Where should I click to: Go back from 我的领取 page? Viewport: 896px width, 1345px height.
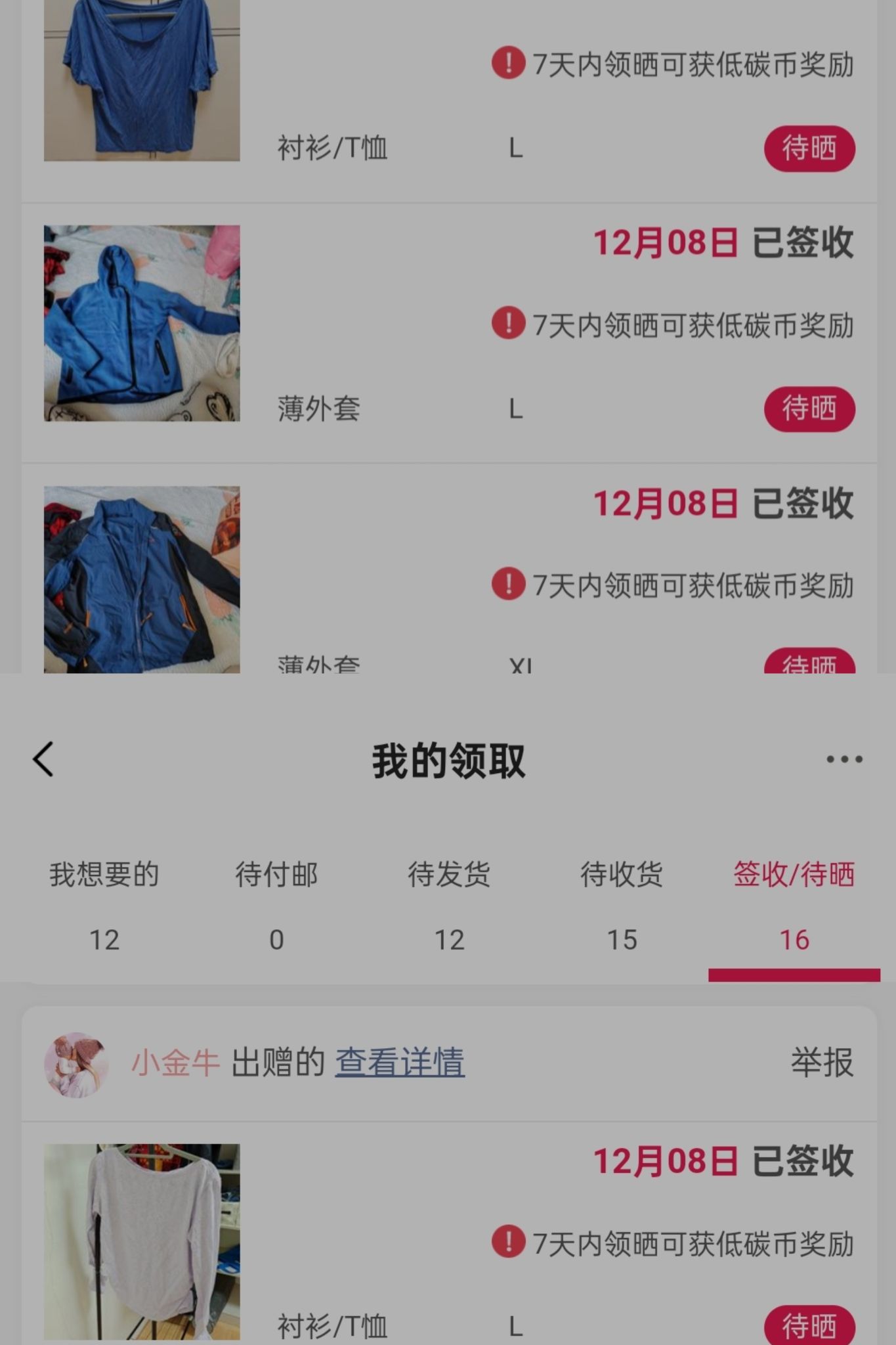(x=43, y=760)
